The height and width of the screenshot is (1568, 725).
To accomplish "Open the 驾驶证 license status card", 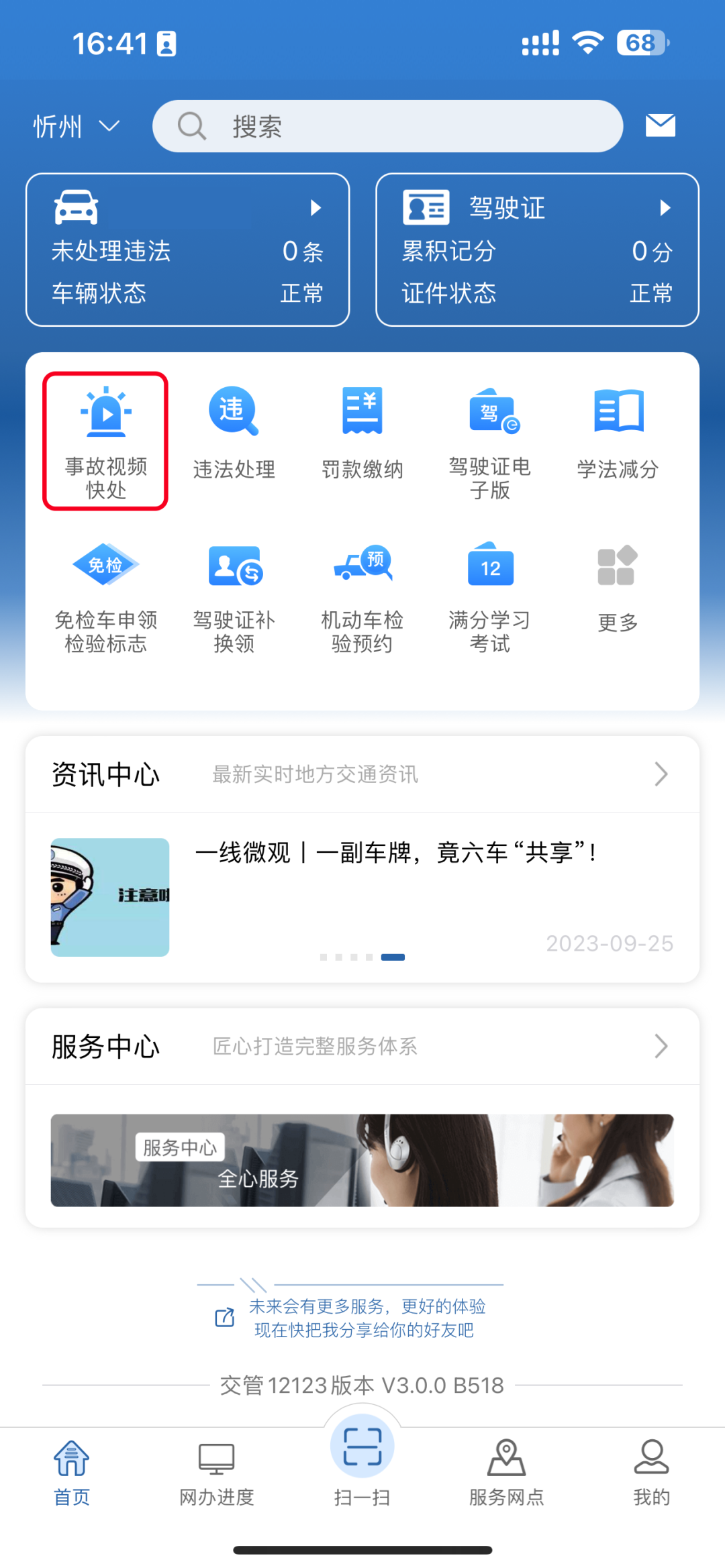I will tap(537, 248).
